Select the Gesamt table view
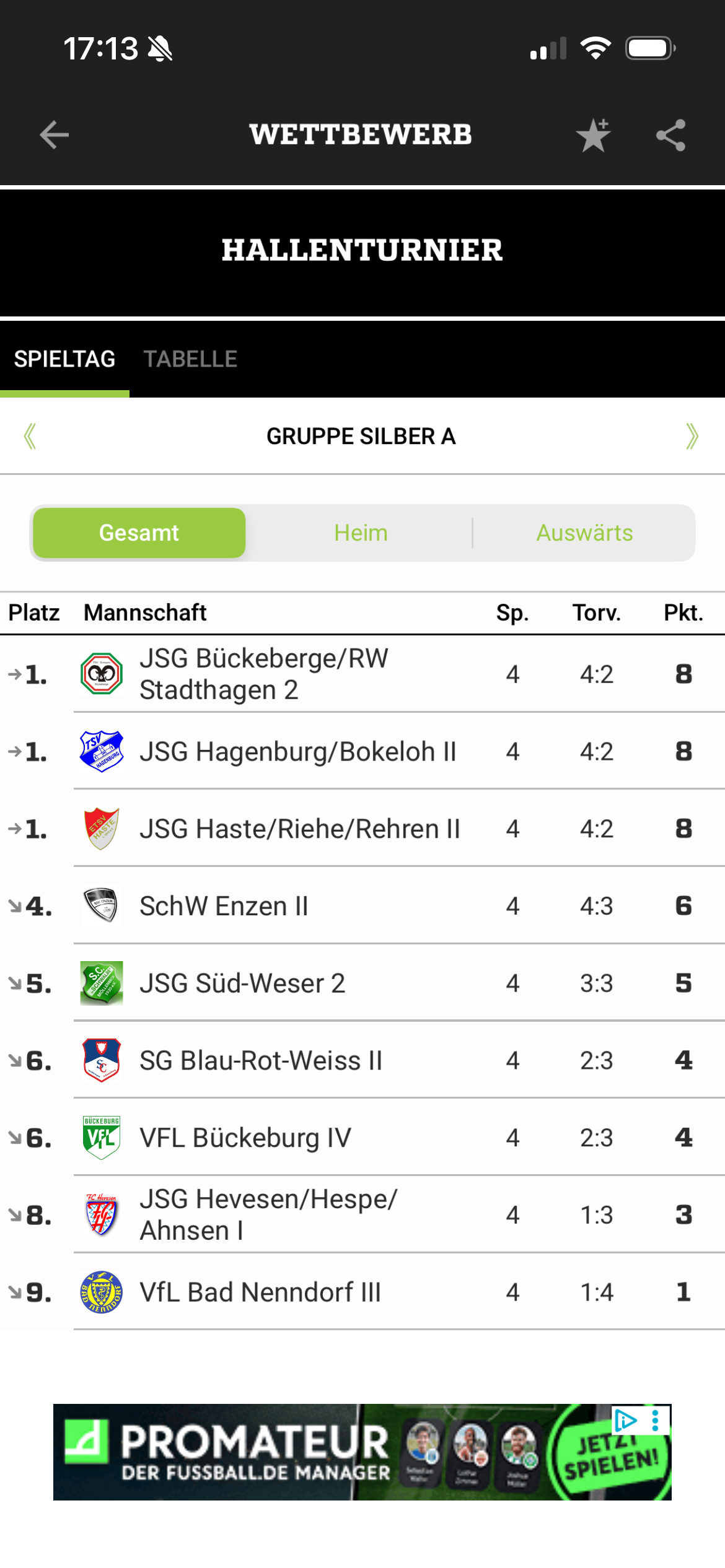Image resolution: width=725 pixels, height=1568 pixels. coord(139,533)
